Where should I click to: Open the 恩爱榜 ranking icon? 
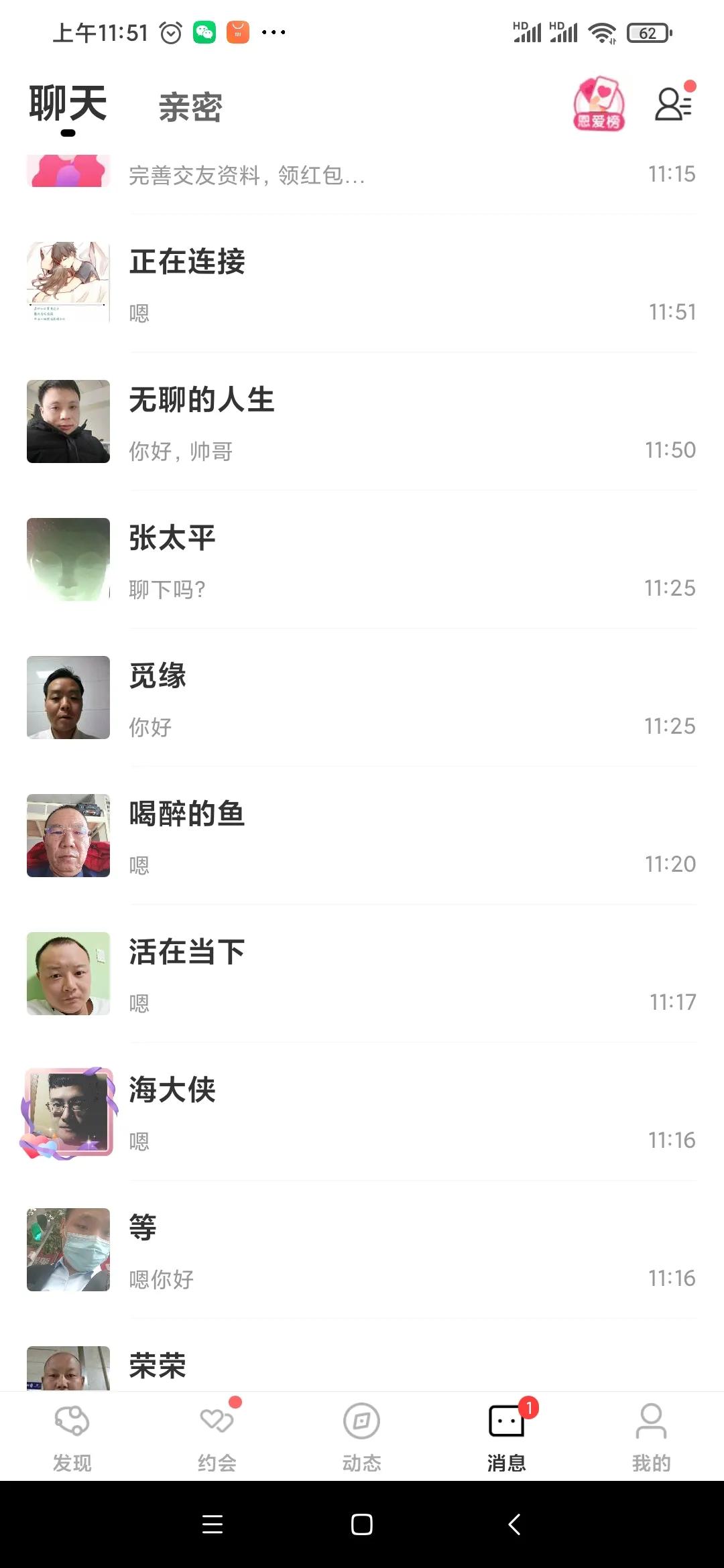click(x=599, y=104)
